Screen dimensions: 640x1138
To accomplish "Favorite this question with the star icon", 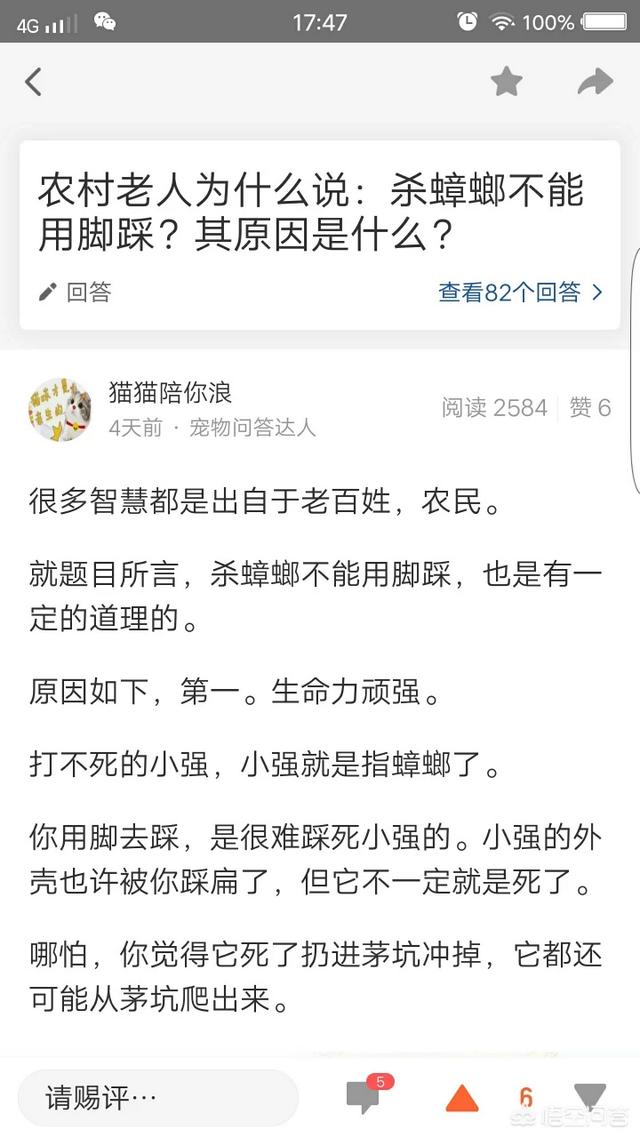I will pyautogui.click(x=506, y=81).
